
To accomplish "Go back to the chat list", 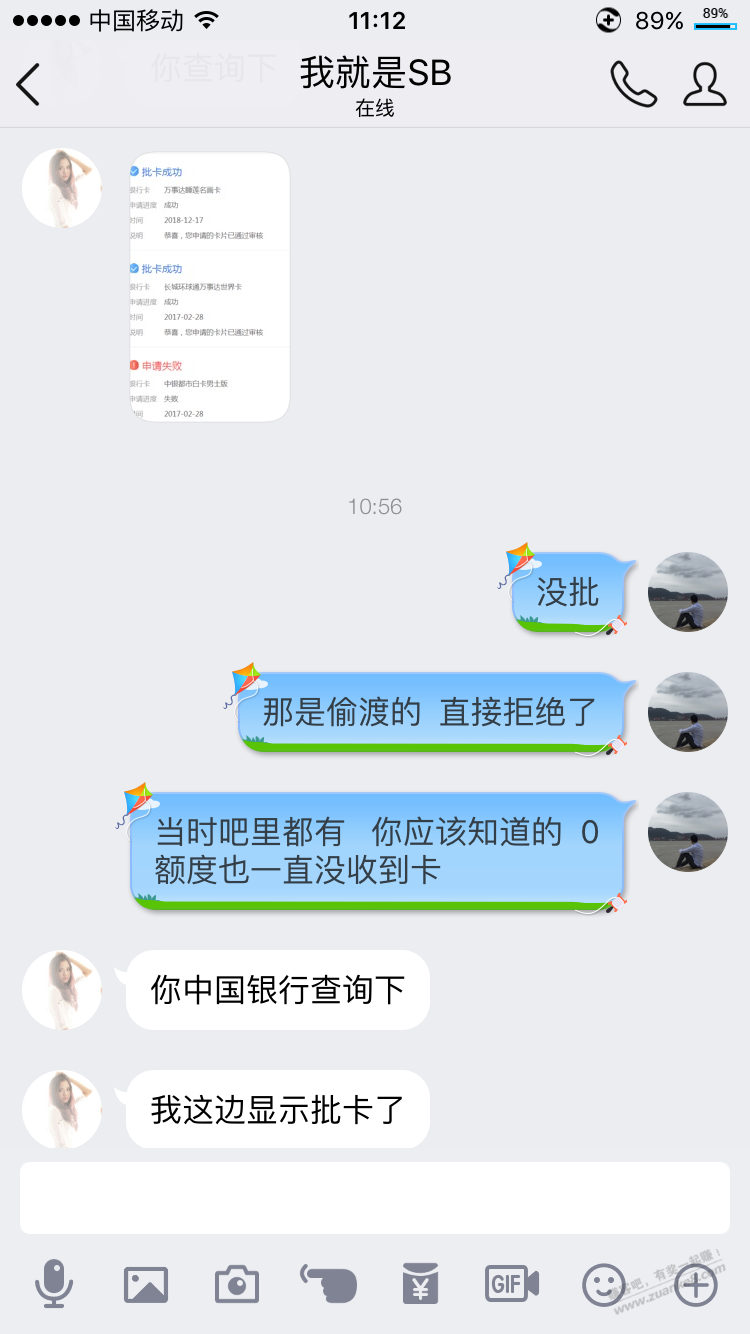I will tap(29, 84).
